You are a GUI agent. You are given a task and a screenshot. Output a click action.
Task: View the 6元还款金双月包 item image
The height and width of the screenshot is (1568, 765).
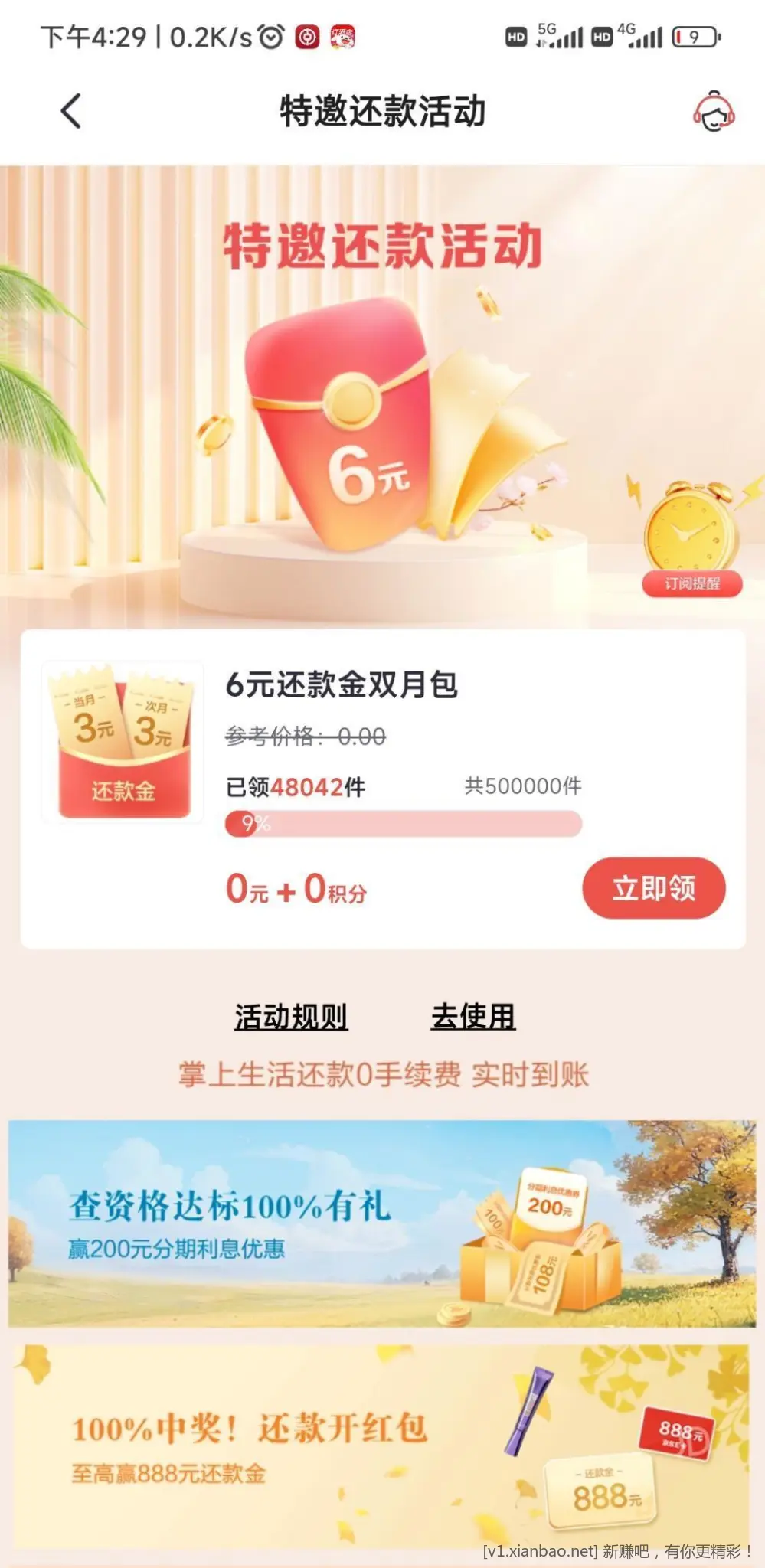pyautogui.click(x=123, y=741)
